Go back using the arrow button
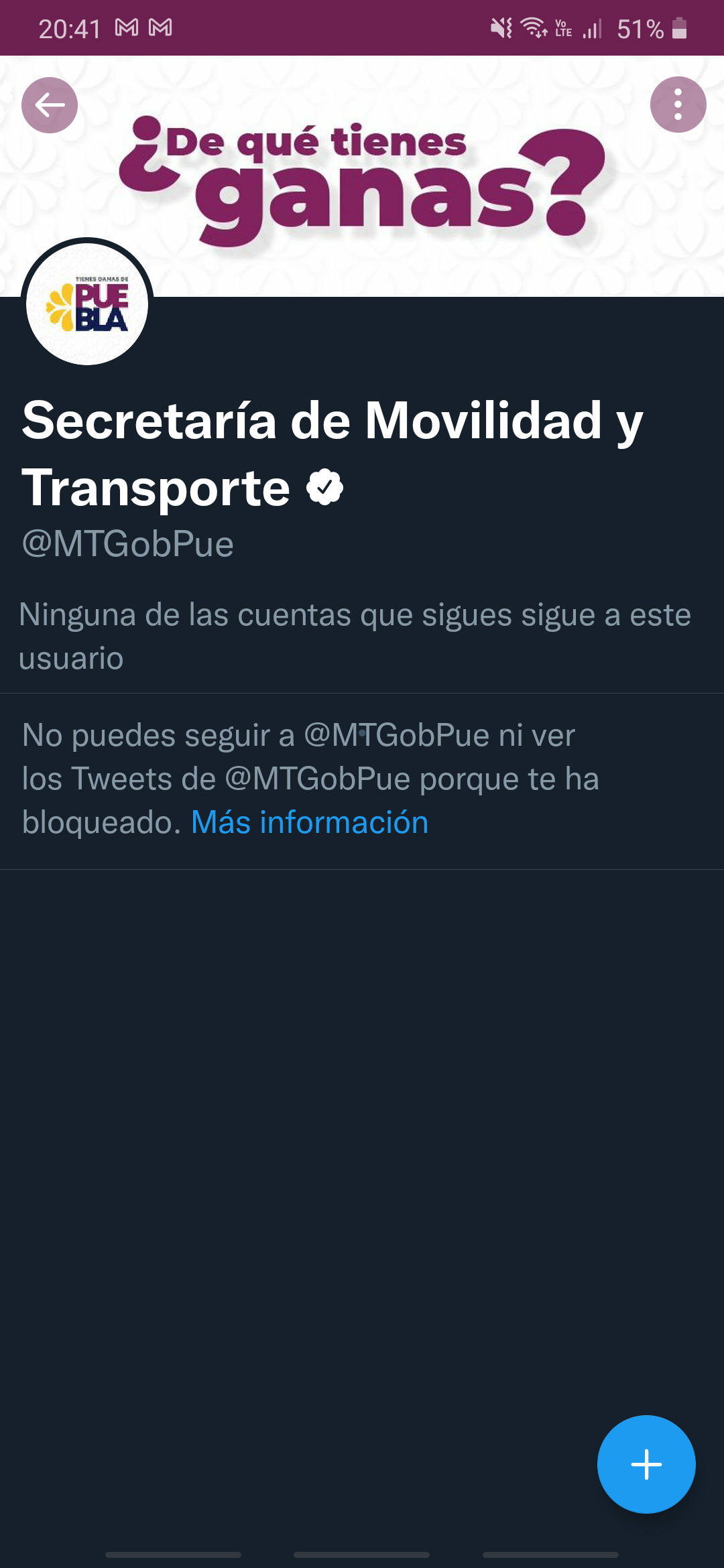The width and height of the screenshot is (724, 1568). point(50,105)
